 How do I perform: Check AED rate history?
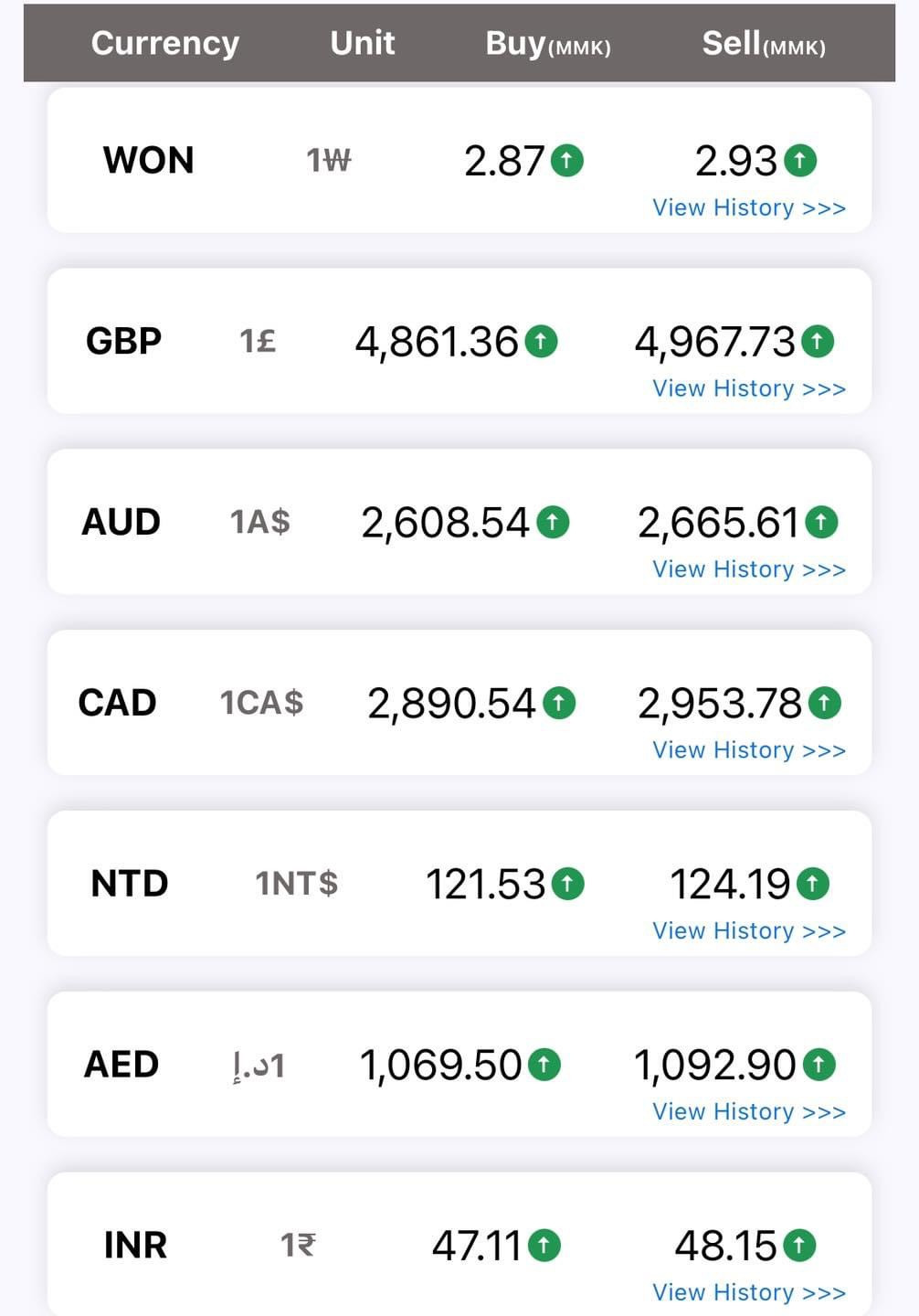[748, 1113]
